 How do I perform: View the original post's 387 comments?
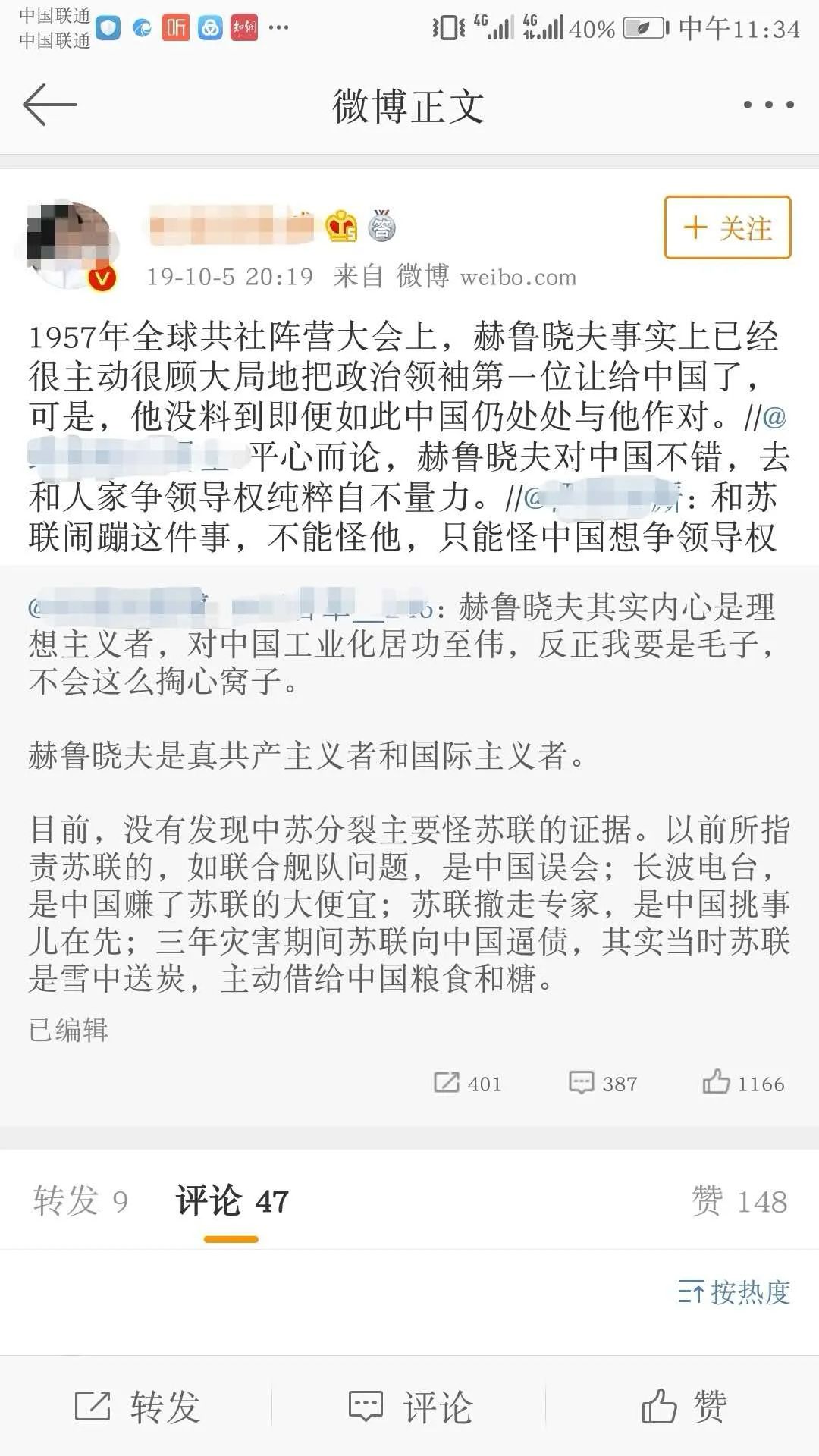[603, 1083]
